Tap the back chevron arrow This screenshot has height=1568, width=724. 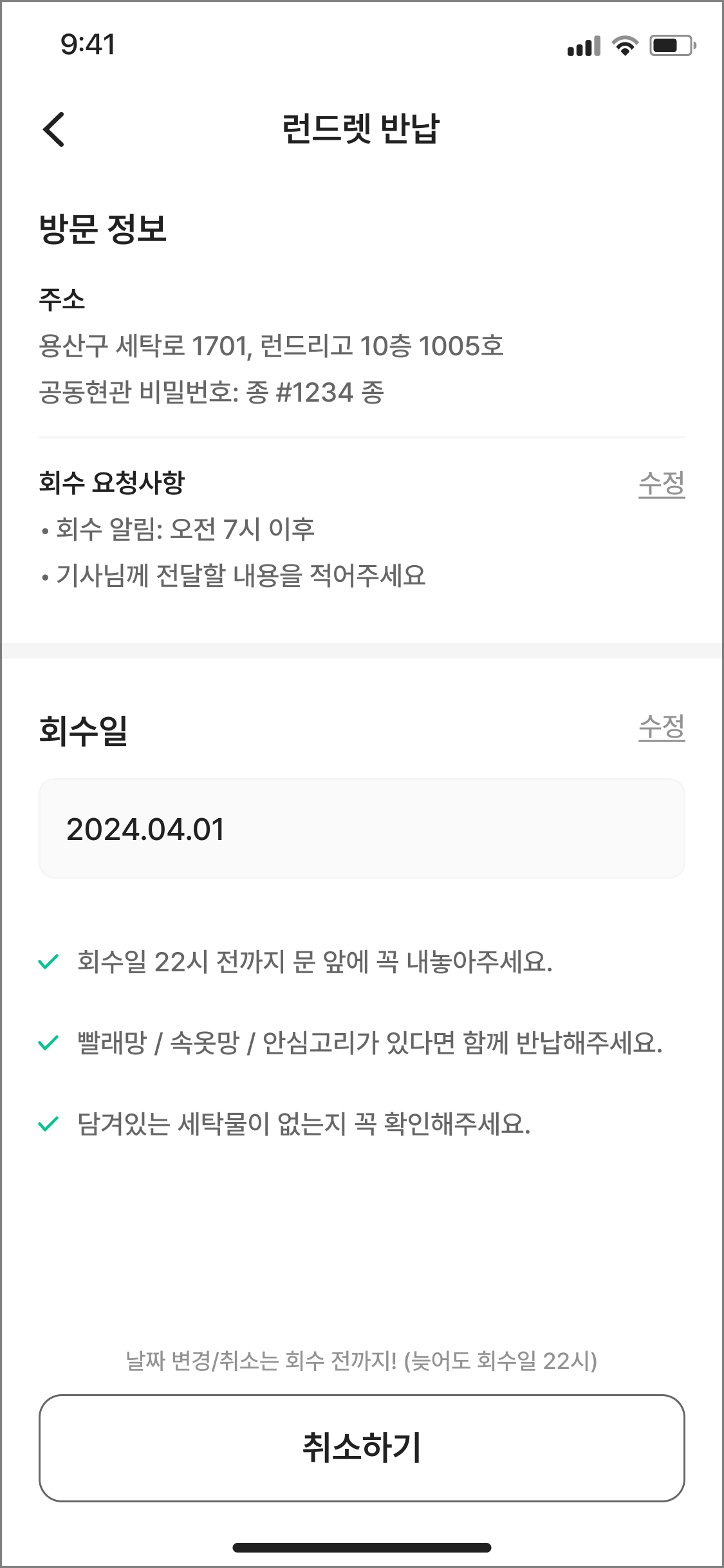click(53, 129)
